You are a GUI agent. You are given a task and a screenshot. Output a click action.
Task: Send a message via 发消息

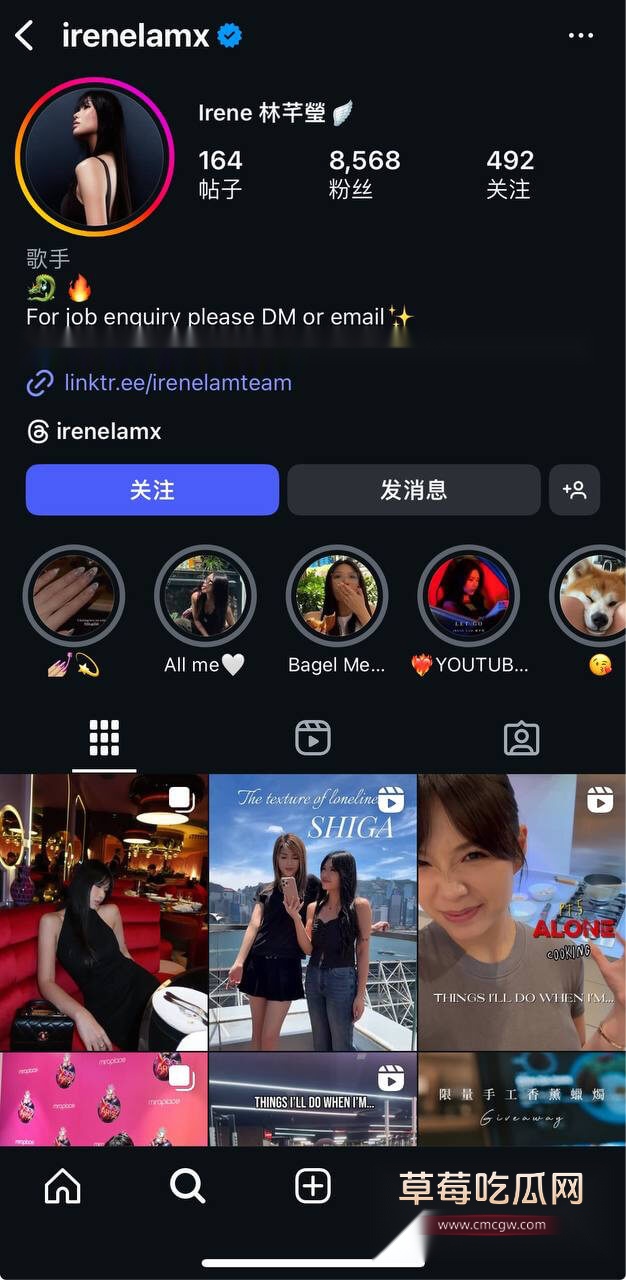pyautogui.click(x=413, y=490)
